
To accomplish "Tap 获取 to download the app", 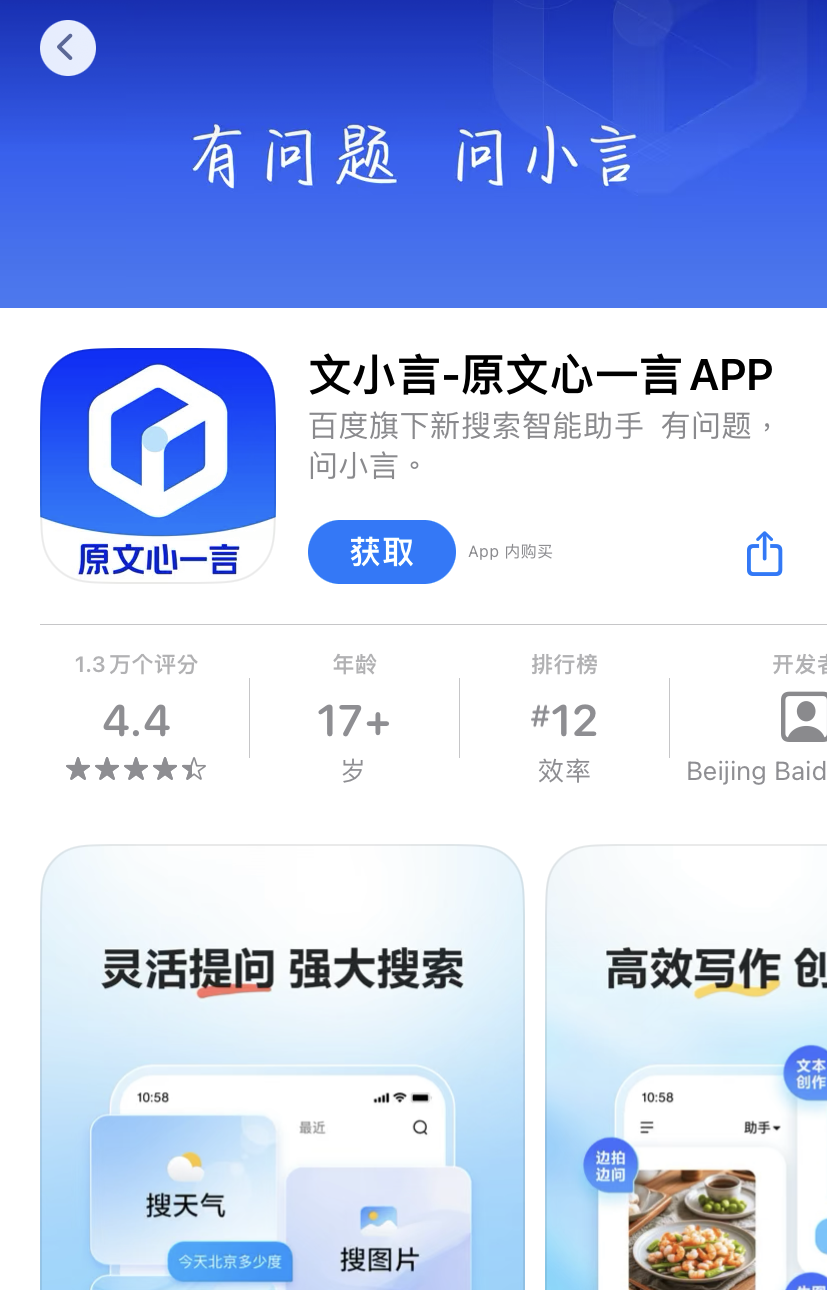I will pos(381,552).
